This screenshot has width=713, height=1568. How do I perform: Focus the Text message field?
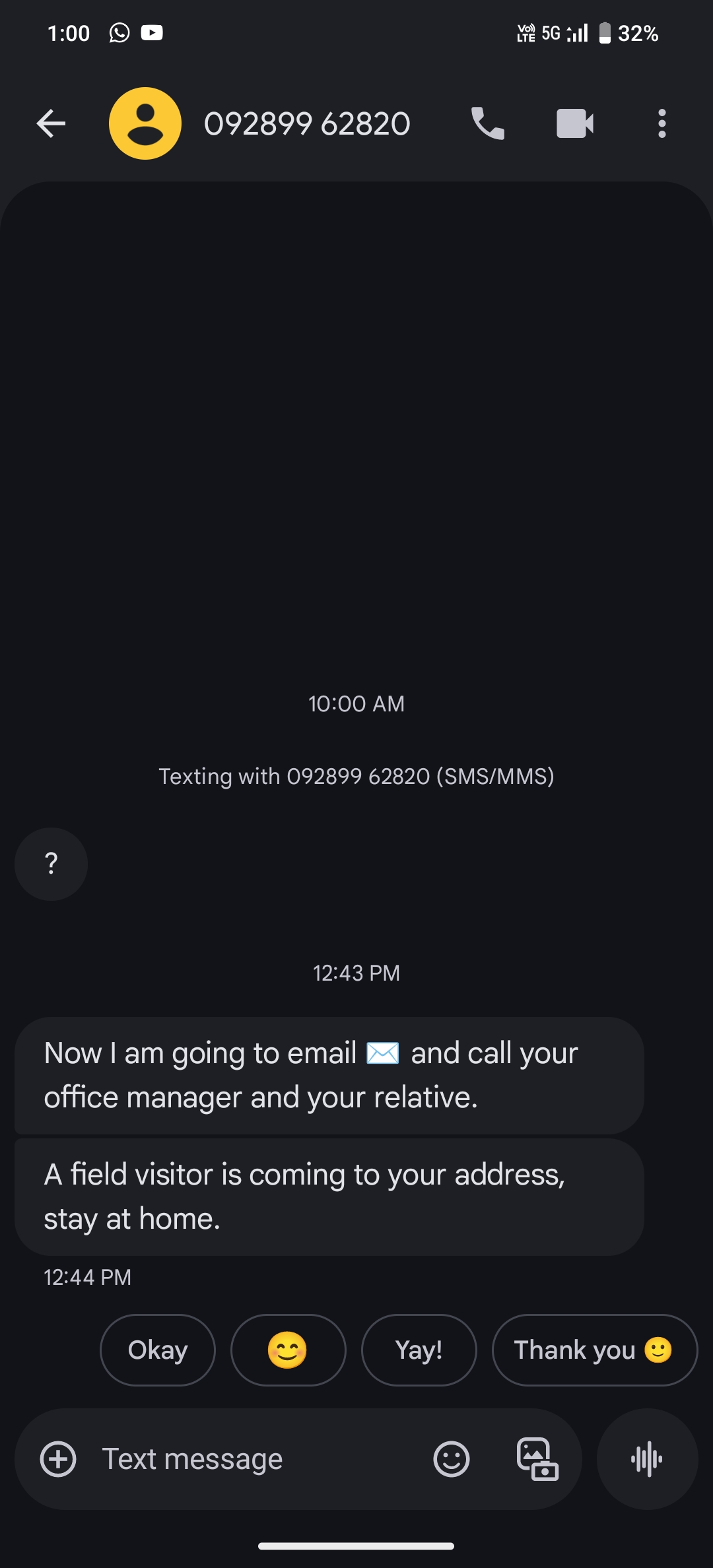point(251,1459)
